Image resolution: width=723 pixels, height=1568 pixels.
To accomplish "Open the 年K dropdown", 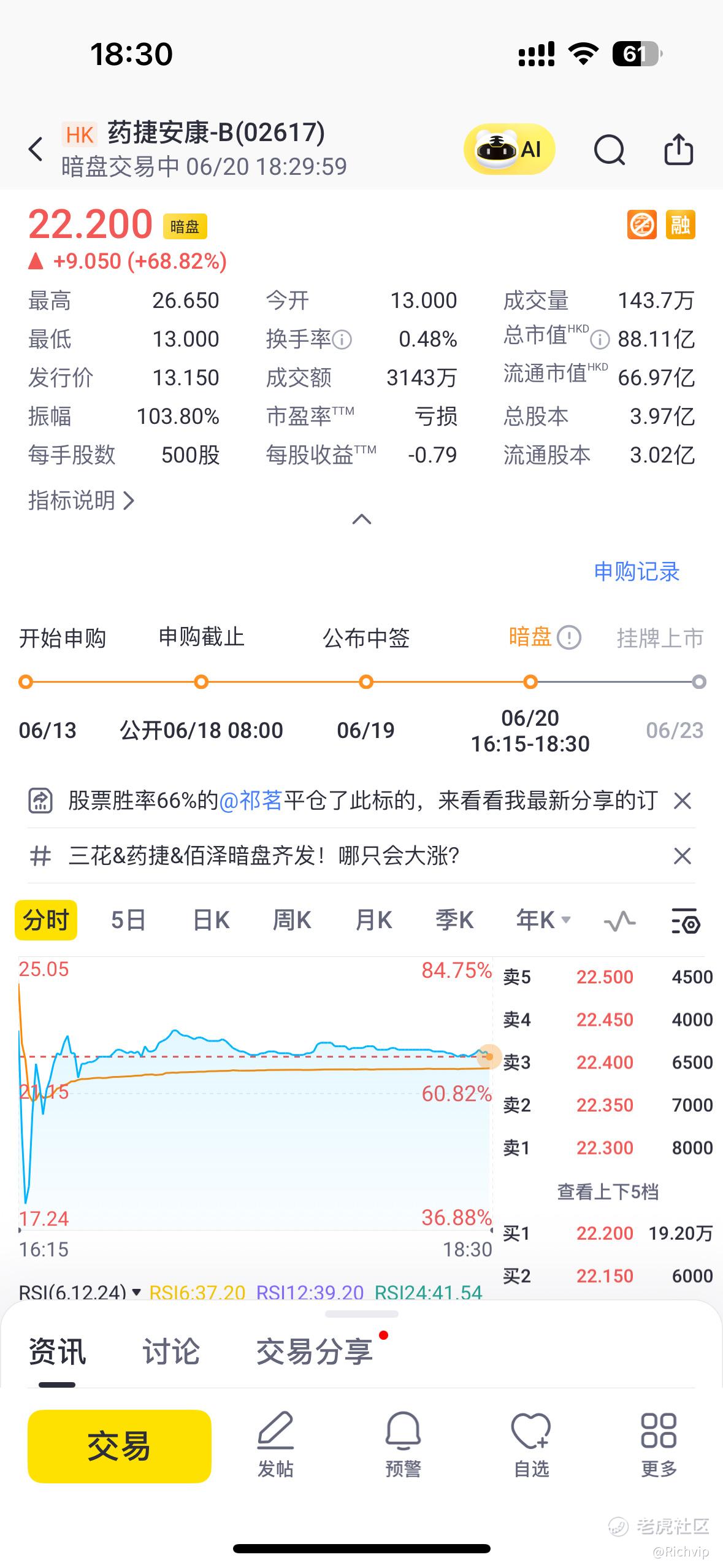I will [x=543, y=920].
